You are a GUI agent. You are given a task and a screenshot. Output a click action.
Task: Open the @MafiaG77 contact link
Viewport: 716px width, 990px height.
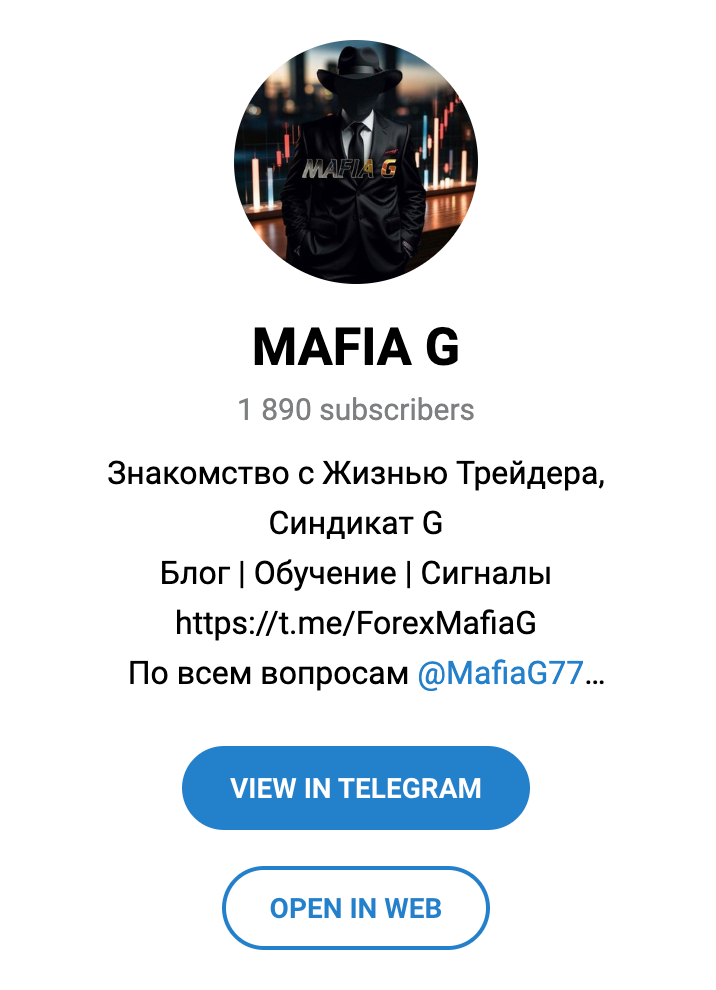pos(499,673)
